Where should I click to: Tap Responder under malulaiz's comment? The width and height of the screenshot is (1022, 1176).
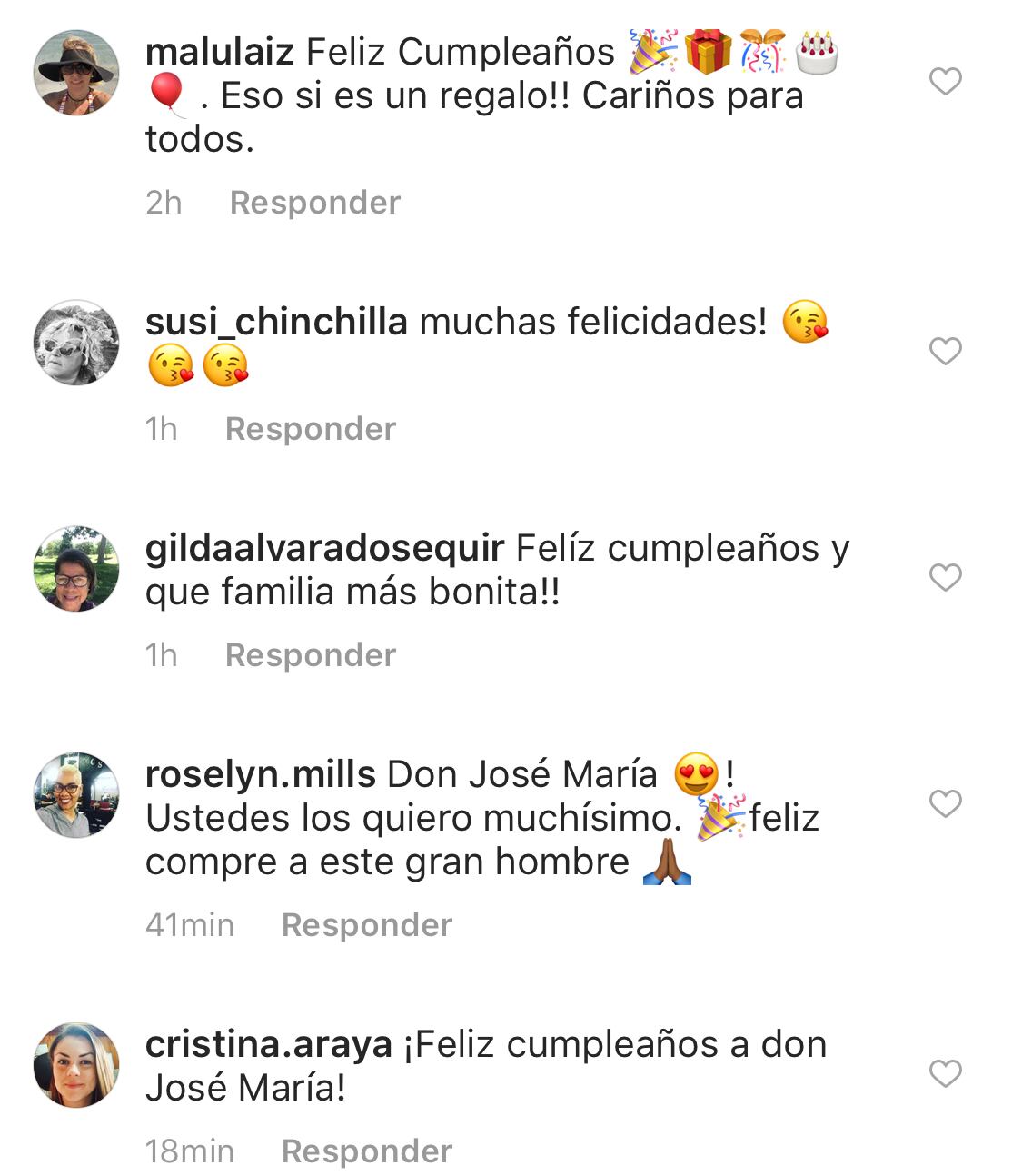pyautogui.click(x=314, y=203)
